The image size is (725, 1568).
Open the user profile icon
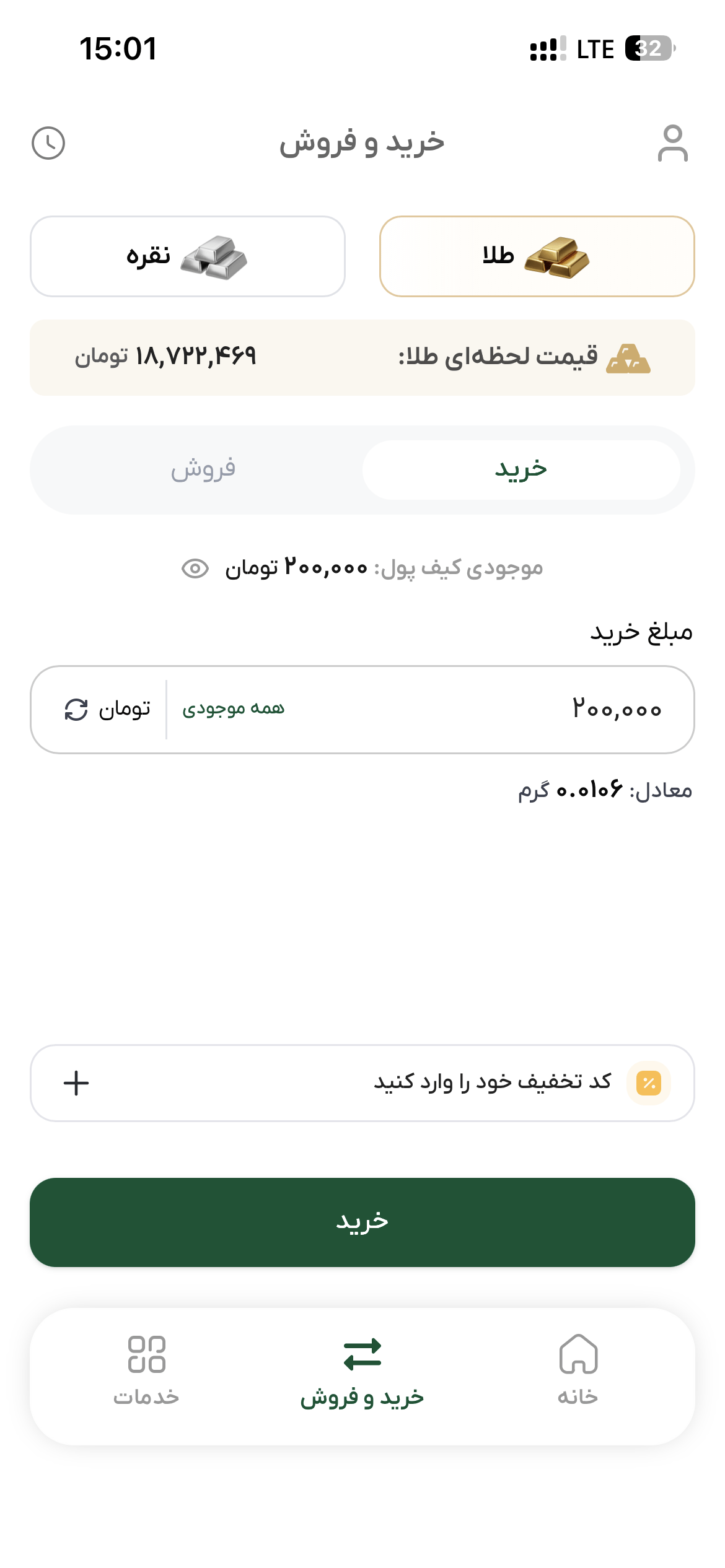672,143
